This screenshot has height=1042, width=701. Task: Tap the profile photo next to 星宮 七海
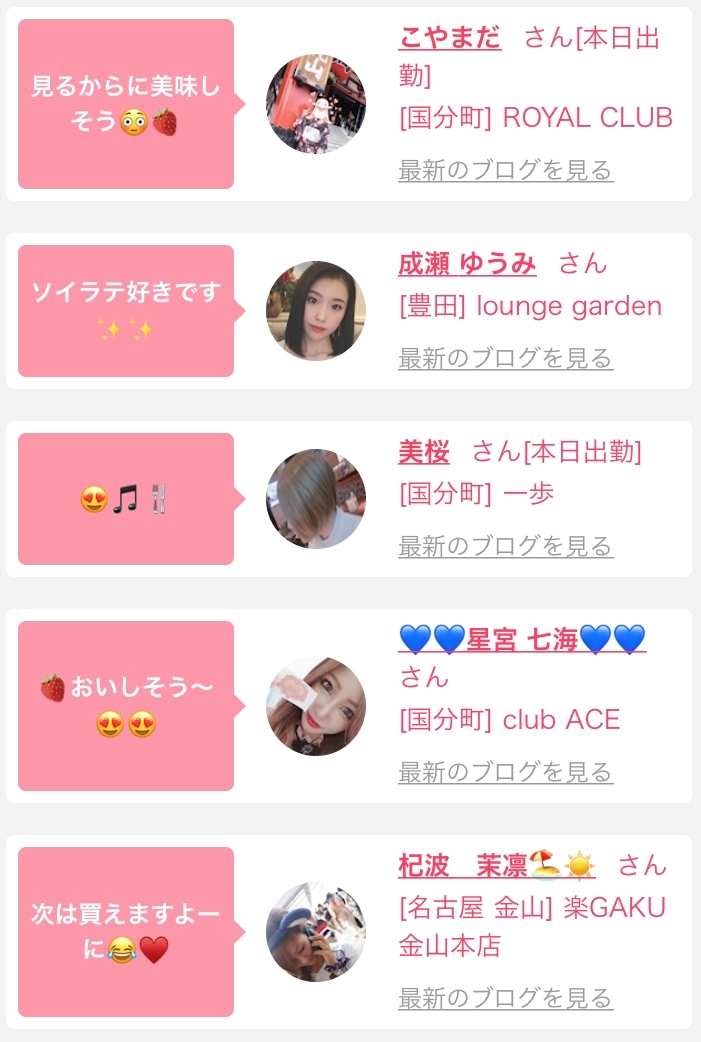[316, 706]
